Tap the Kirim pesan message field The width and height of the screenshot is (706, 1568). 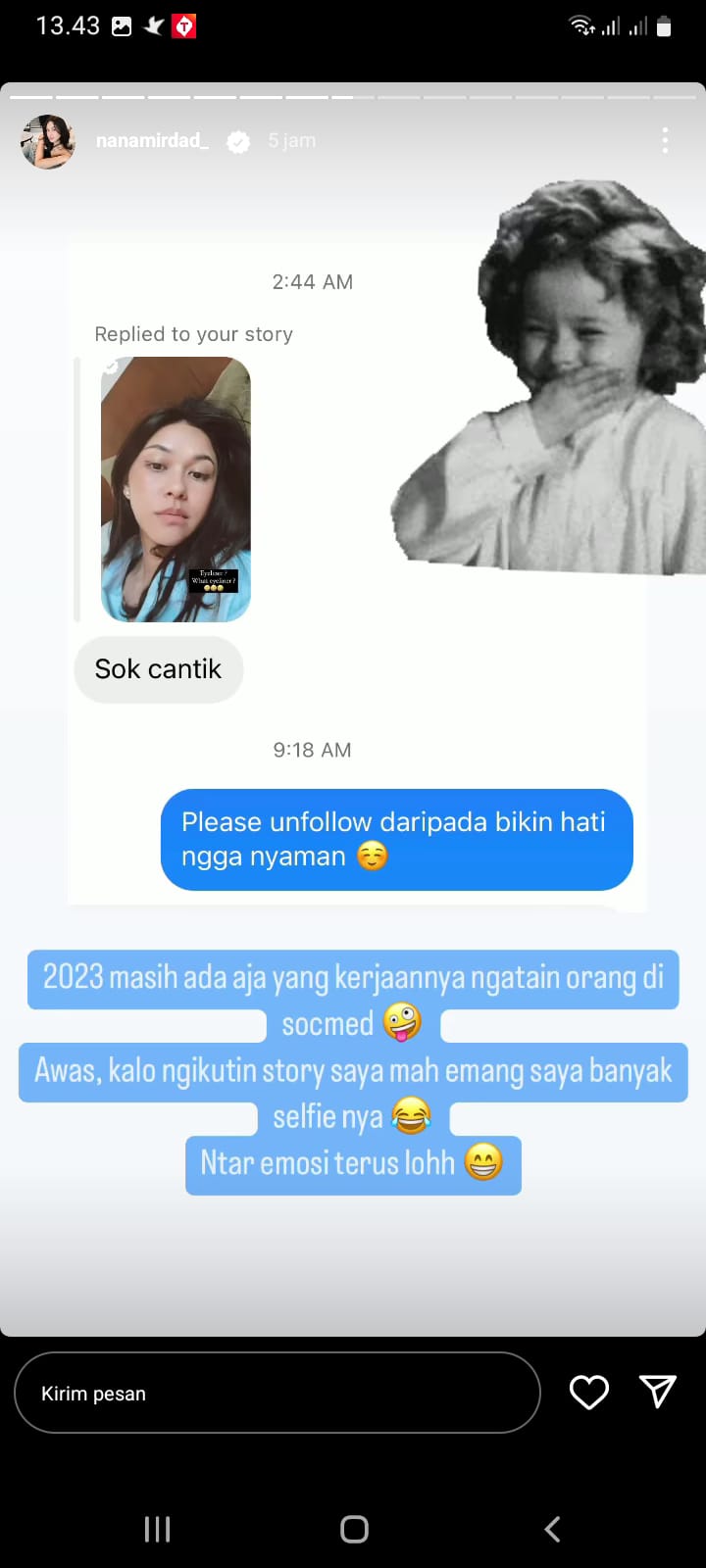(277, 1393)
